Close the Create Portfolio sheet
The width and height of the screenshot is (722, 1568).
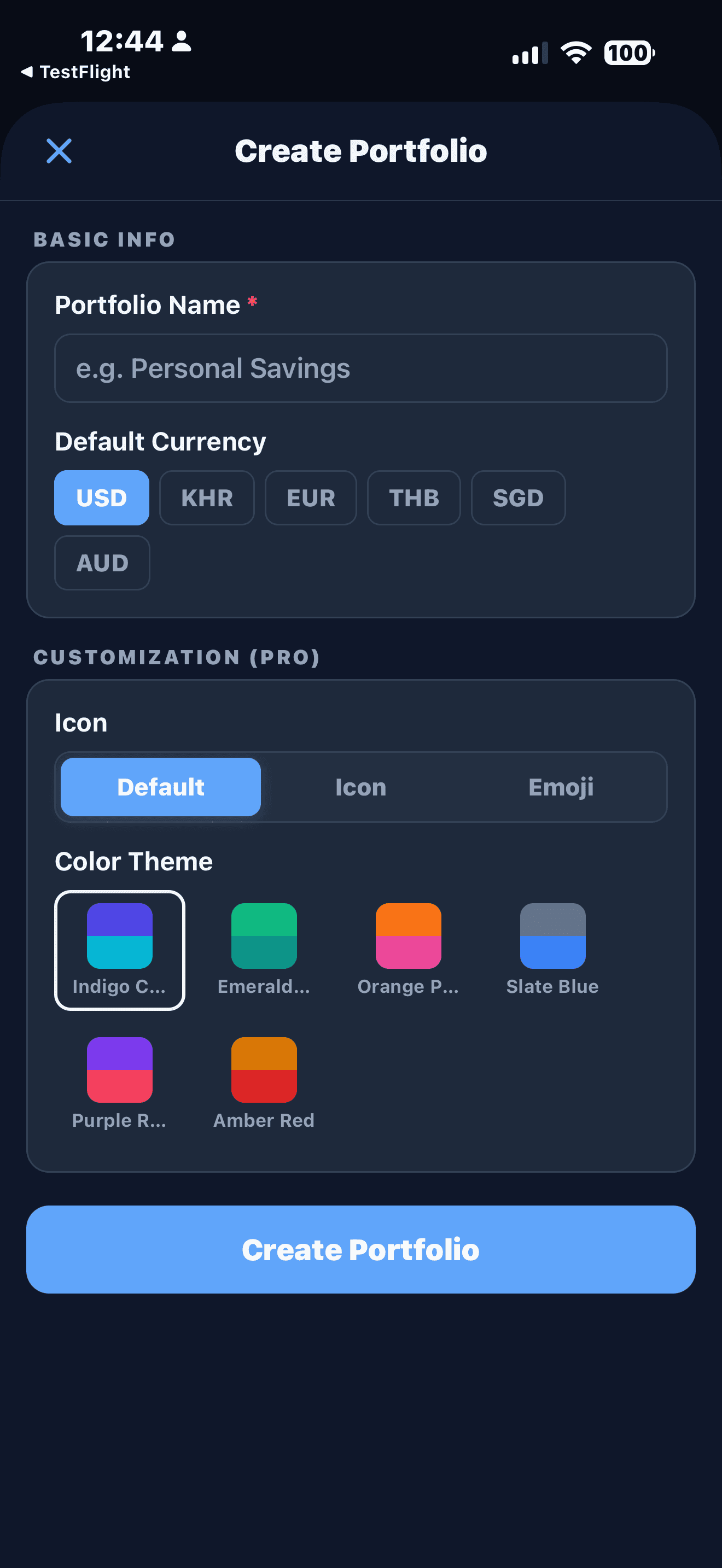tap(59, 151)
